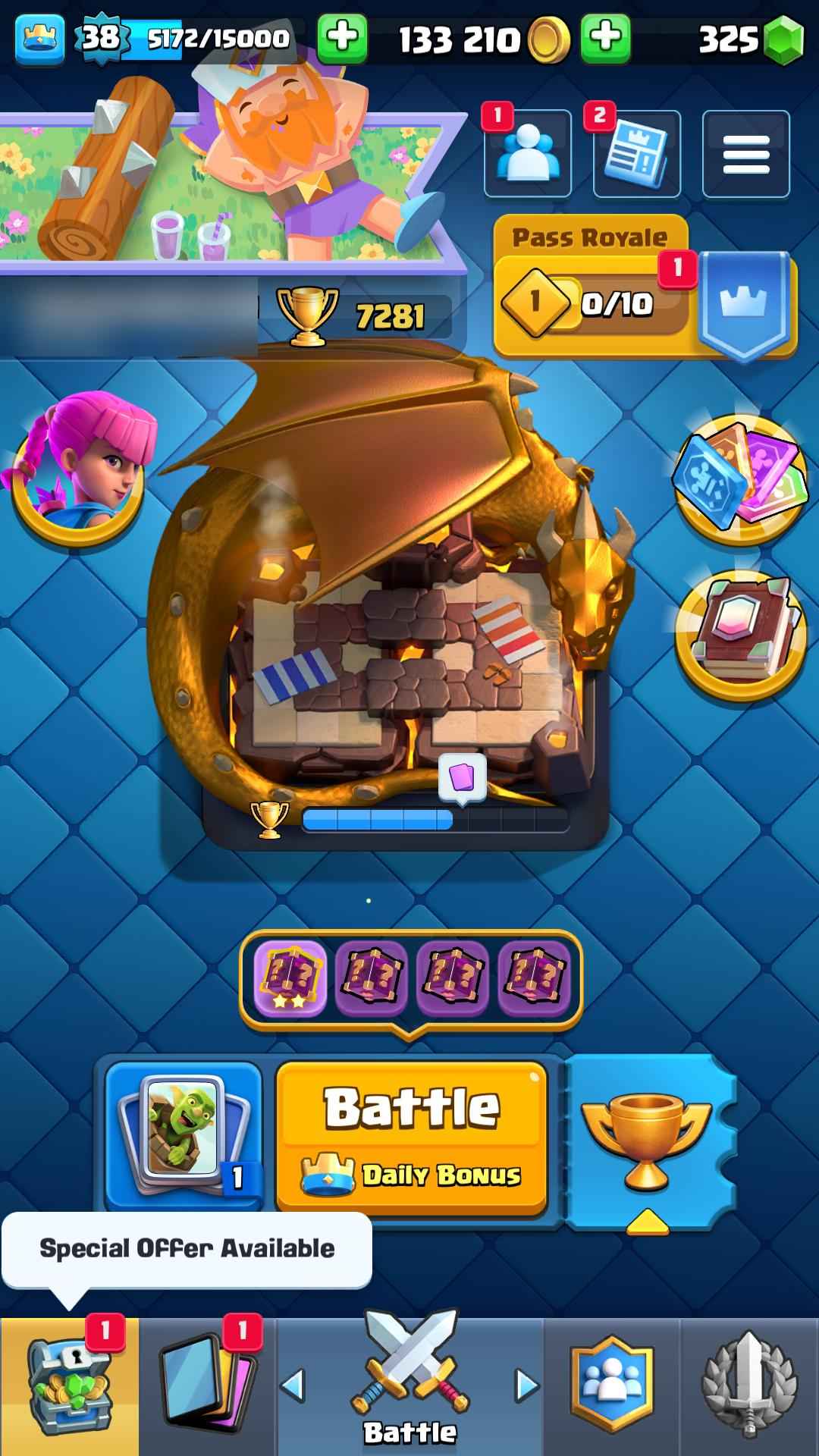Open the friends list icon
This screenshot has width=819, height=1456.
point(527,154)
